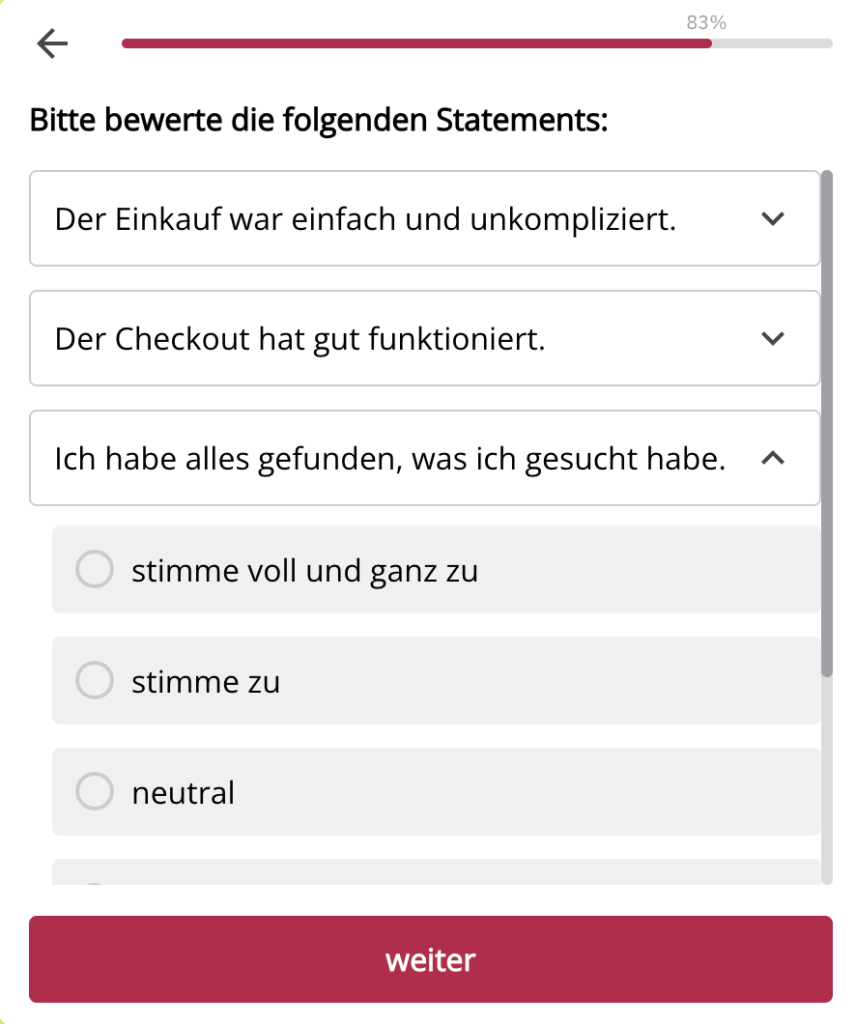This screenshot has height=1024, width=856.
Task: Expand 'Der Checkout hat gut funktioniert'
Action: point(772,339)
